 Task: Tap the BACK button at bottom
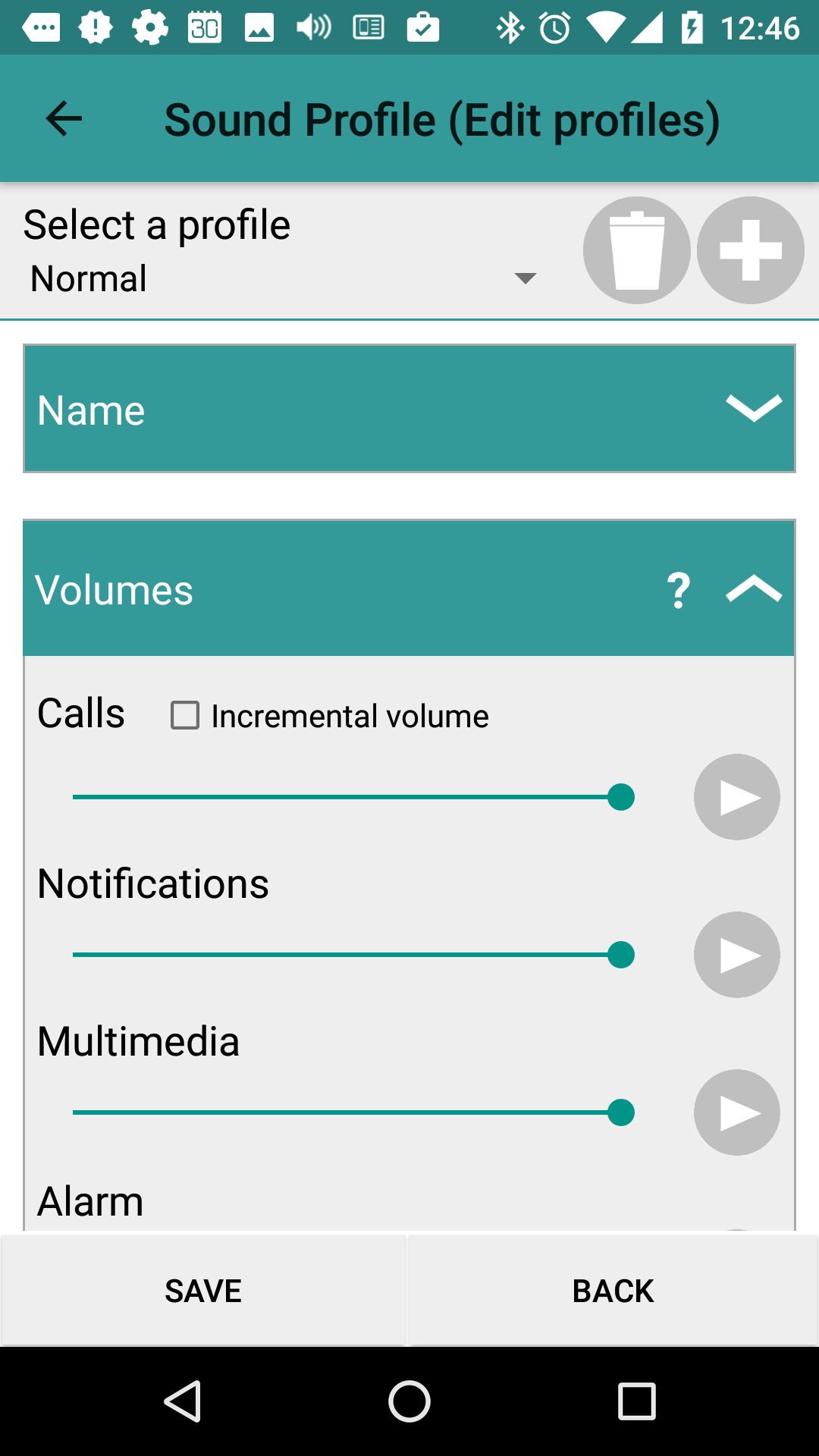pyautogui.click(x=613, y=1291)
